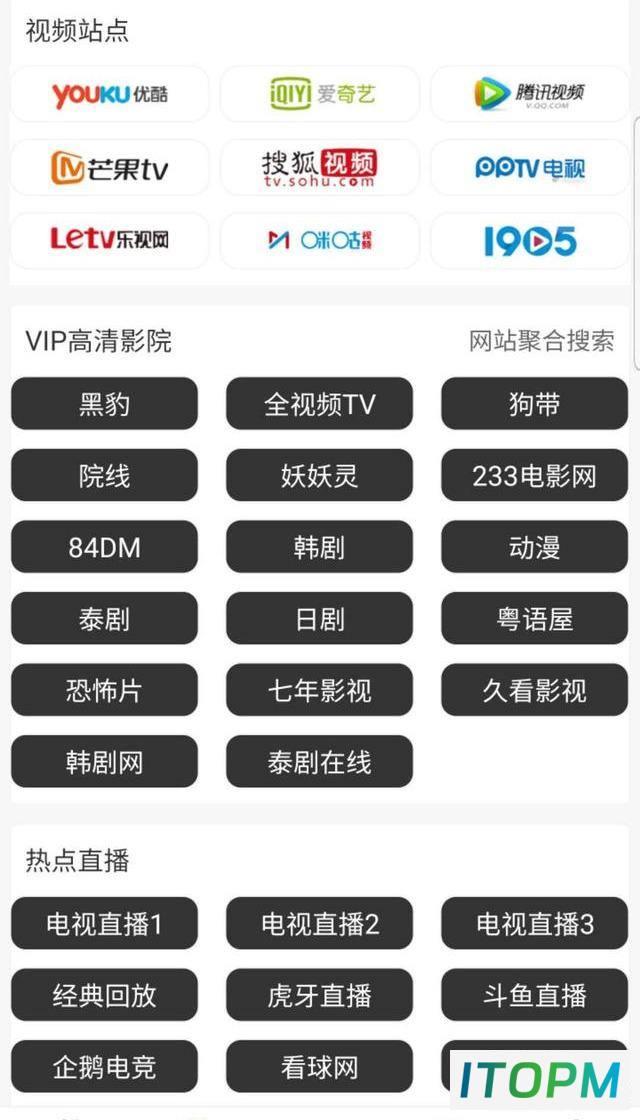Open the 韩剧 category button
640x1120 pixels.
[x=319, y=546]
